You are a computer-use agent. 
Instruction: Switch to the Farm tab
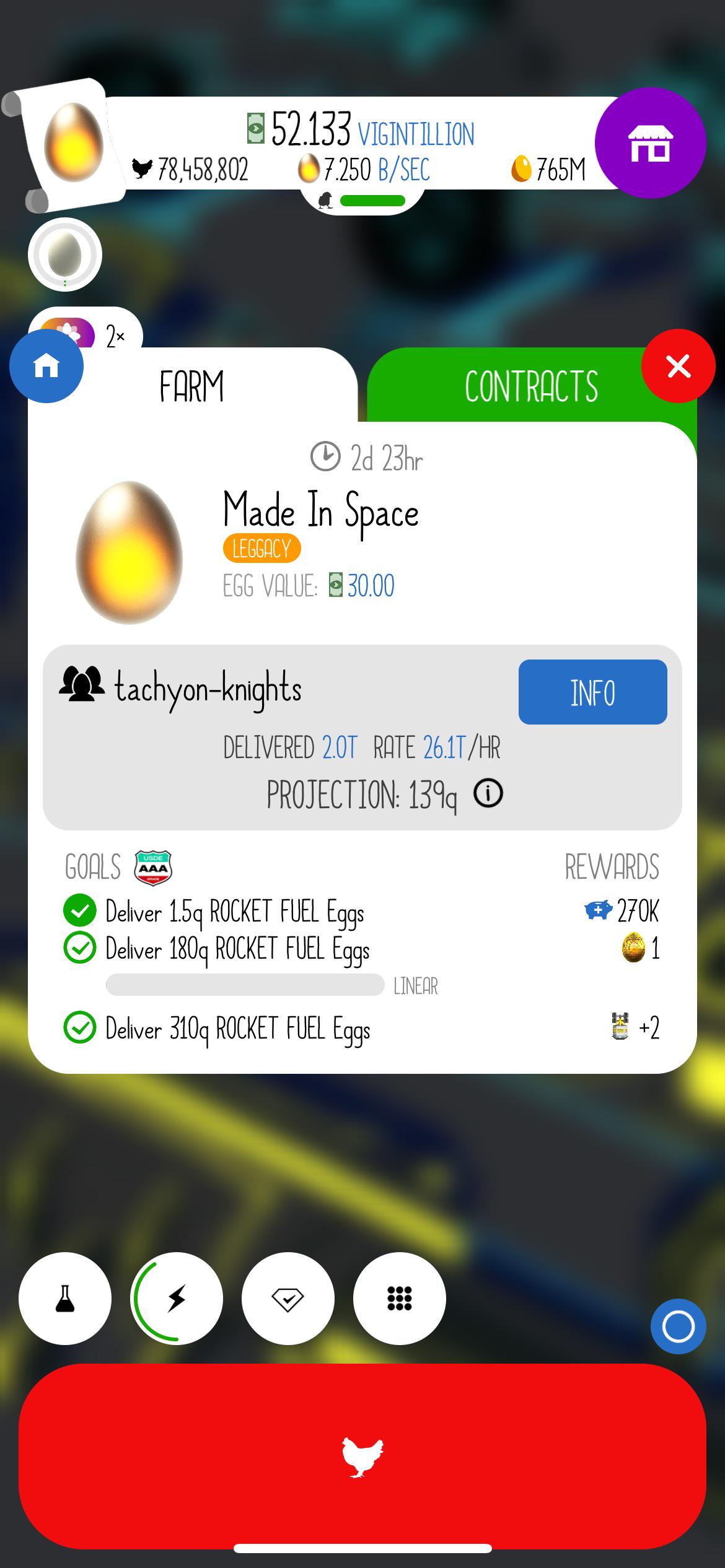[191, 386]
